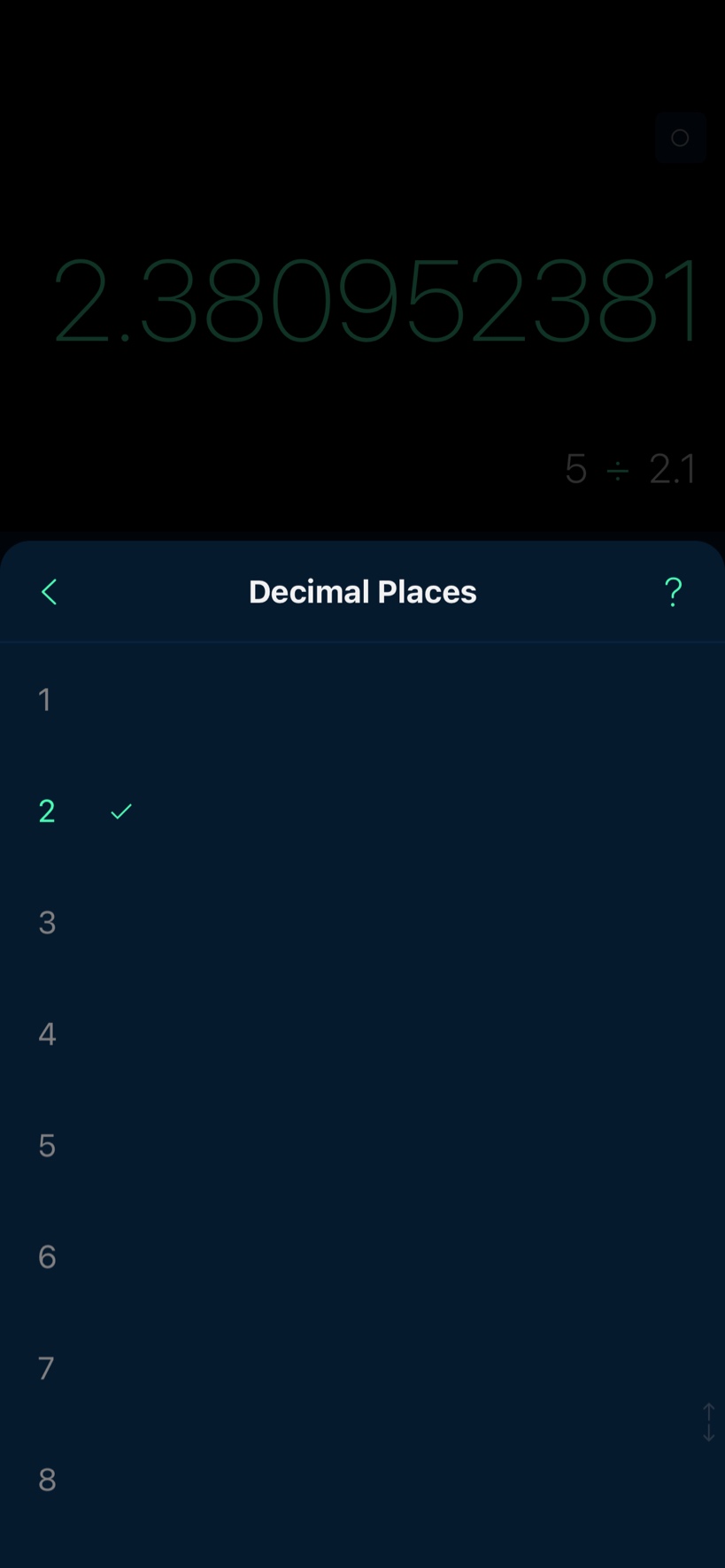
Task: Select 1 decimal place
Action: (362, 700)
